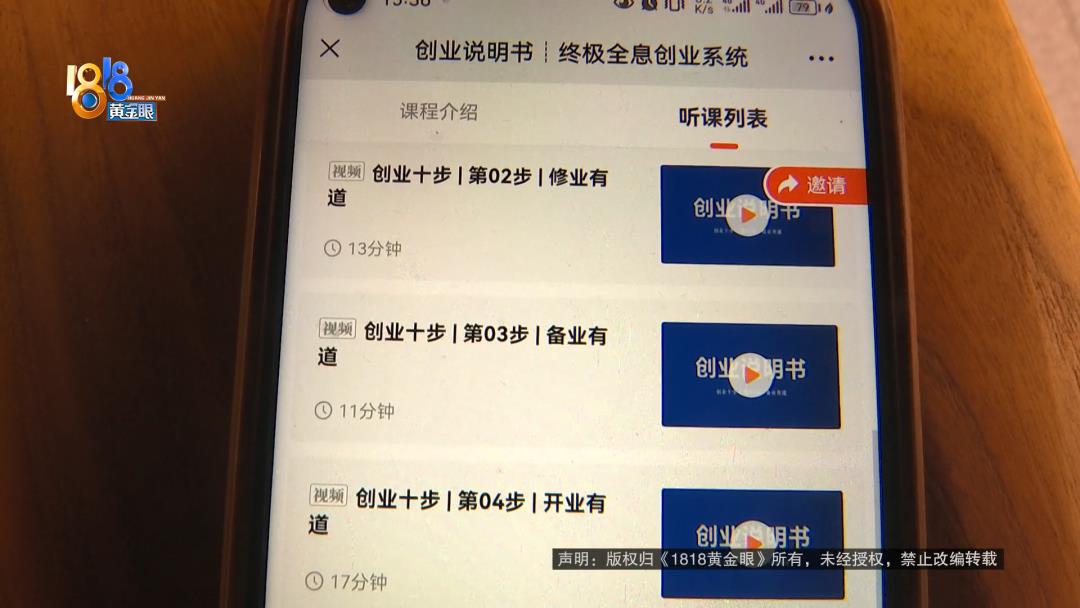Open lesson 第02步 修业有道

tap(468, 187)
